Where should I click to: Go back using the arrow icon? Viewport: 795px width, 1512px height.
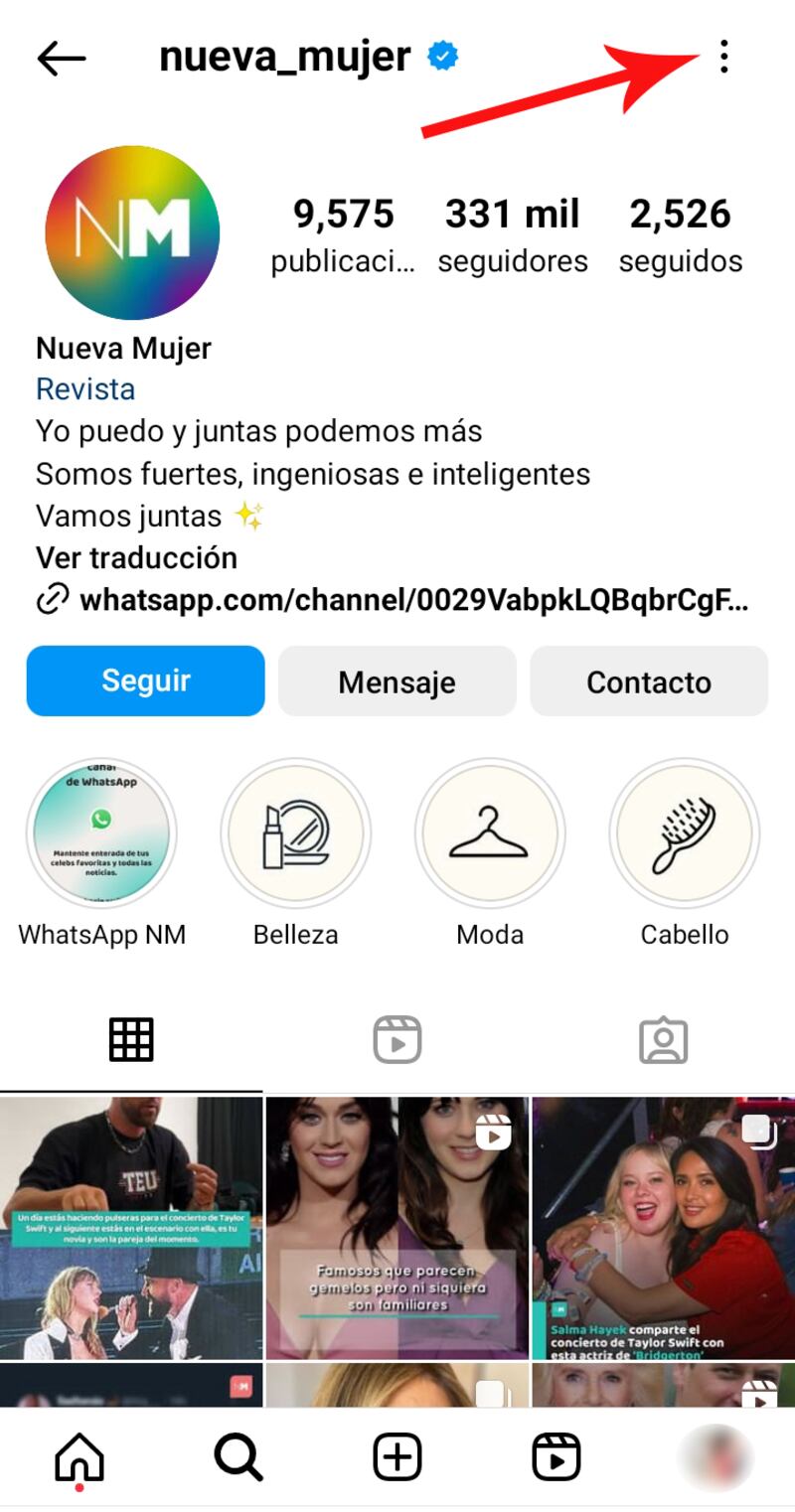click(62, 59)
